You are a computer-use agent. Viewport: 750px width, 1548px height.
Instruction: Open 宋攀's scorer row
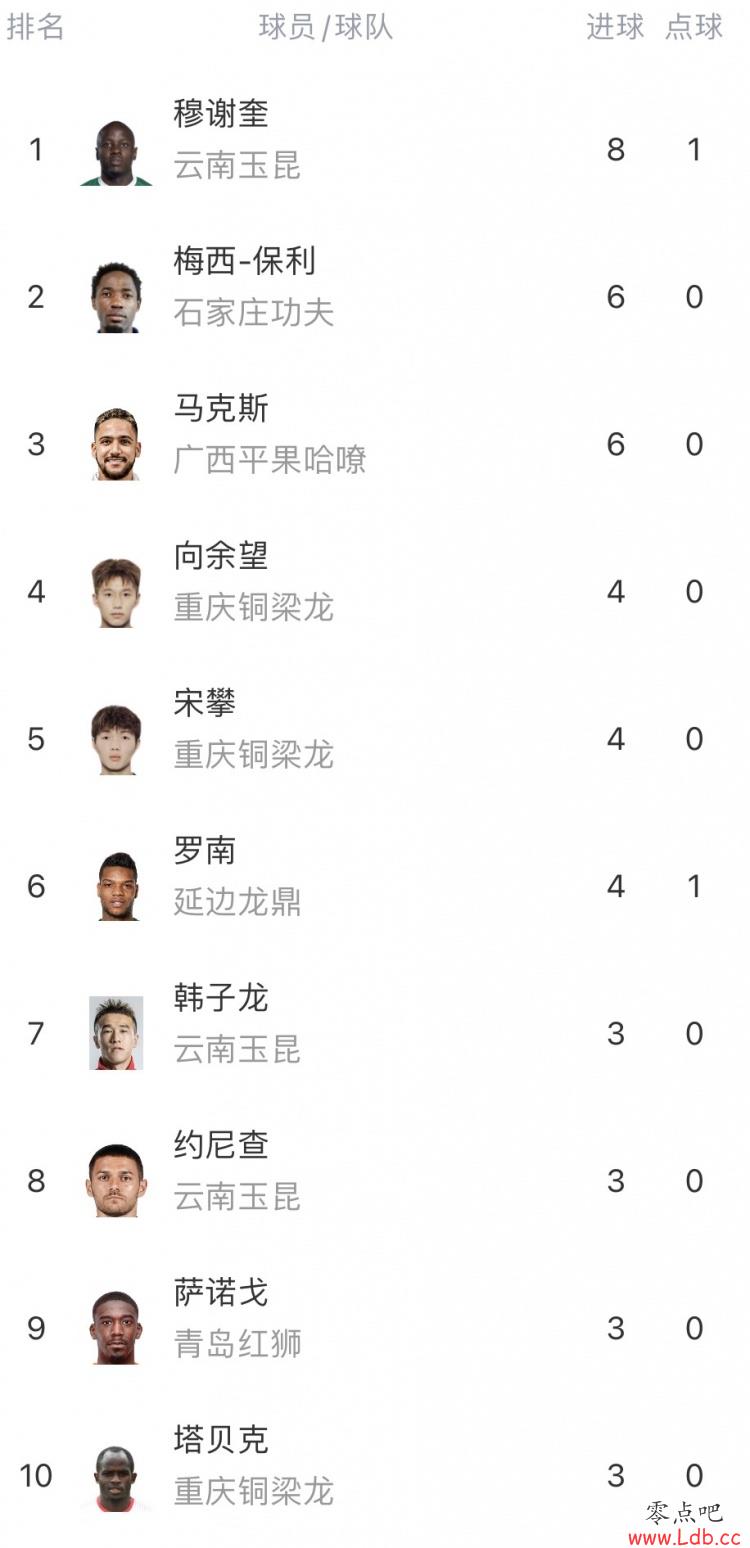375,738
